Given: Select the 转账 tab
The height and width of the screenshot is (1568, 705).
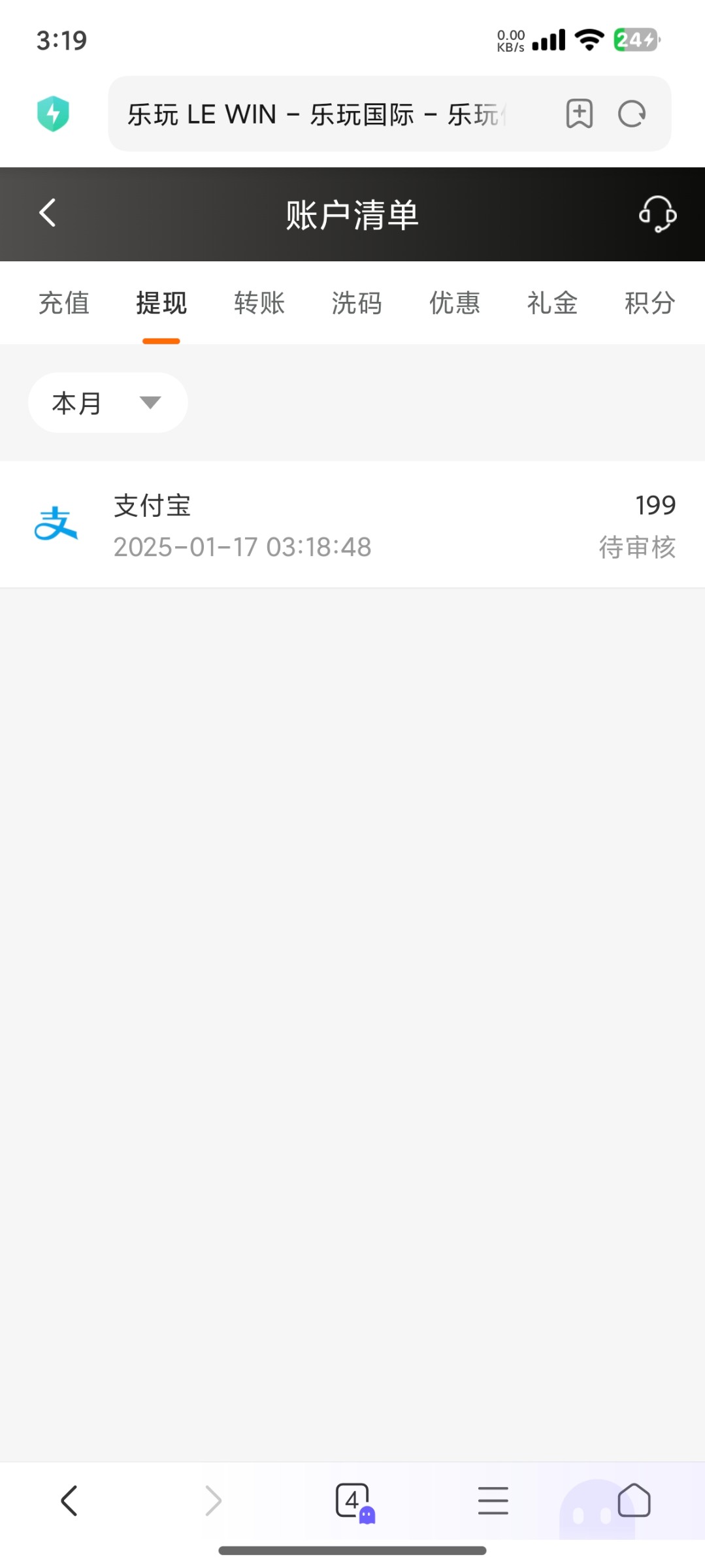Looking at the screenshot, I should tap(259, 303).
